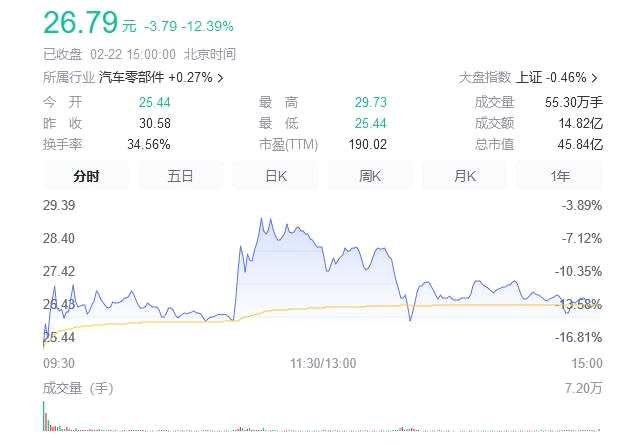Viewport: 626px width, 445px height.
Task: Open the 上证 index link
Action: pos(530,77)
